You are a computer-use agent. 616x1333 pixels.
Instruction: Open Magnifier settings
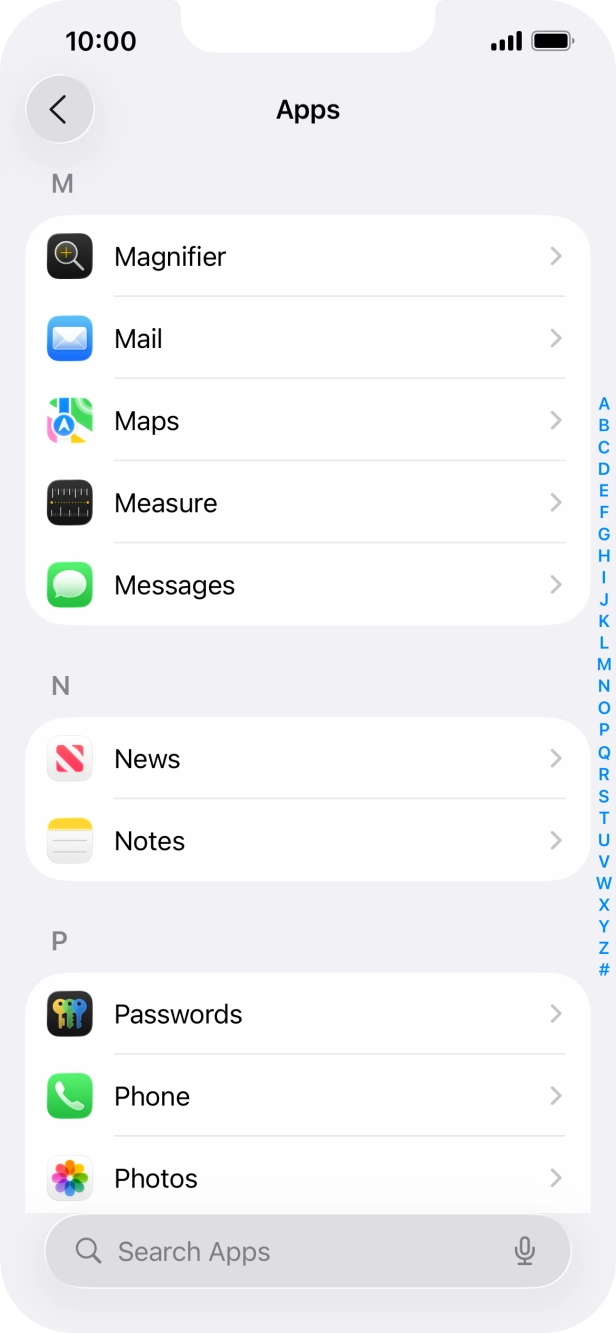308,257
